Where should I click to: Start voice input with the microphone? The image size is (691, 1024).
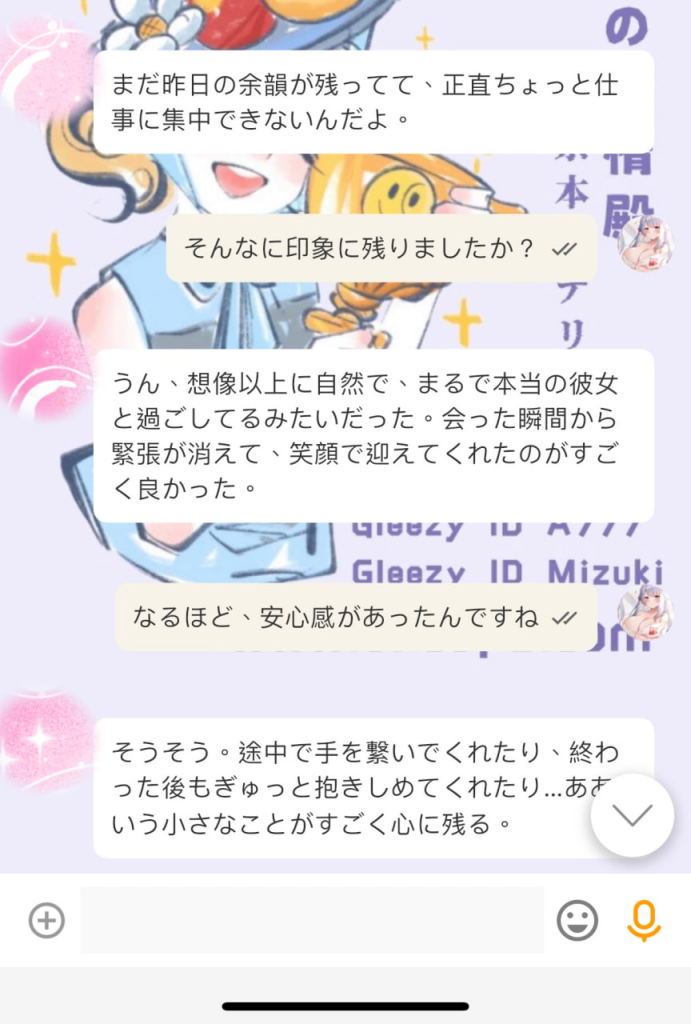click(x=644, y=920)
